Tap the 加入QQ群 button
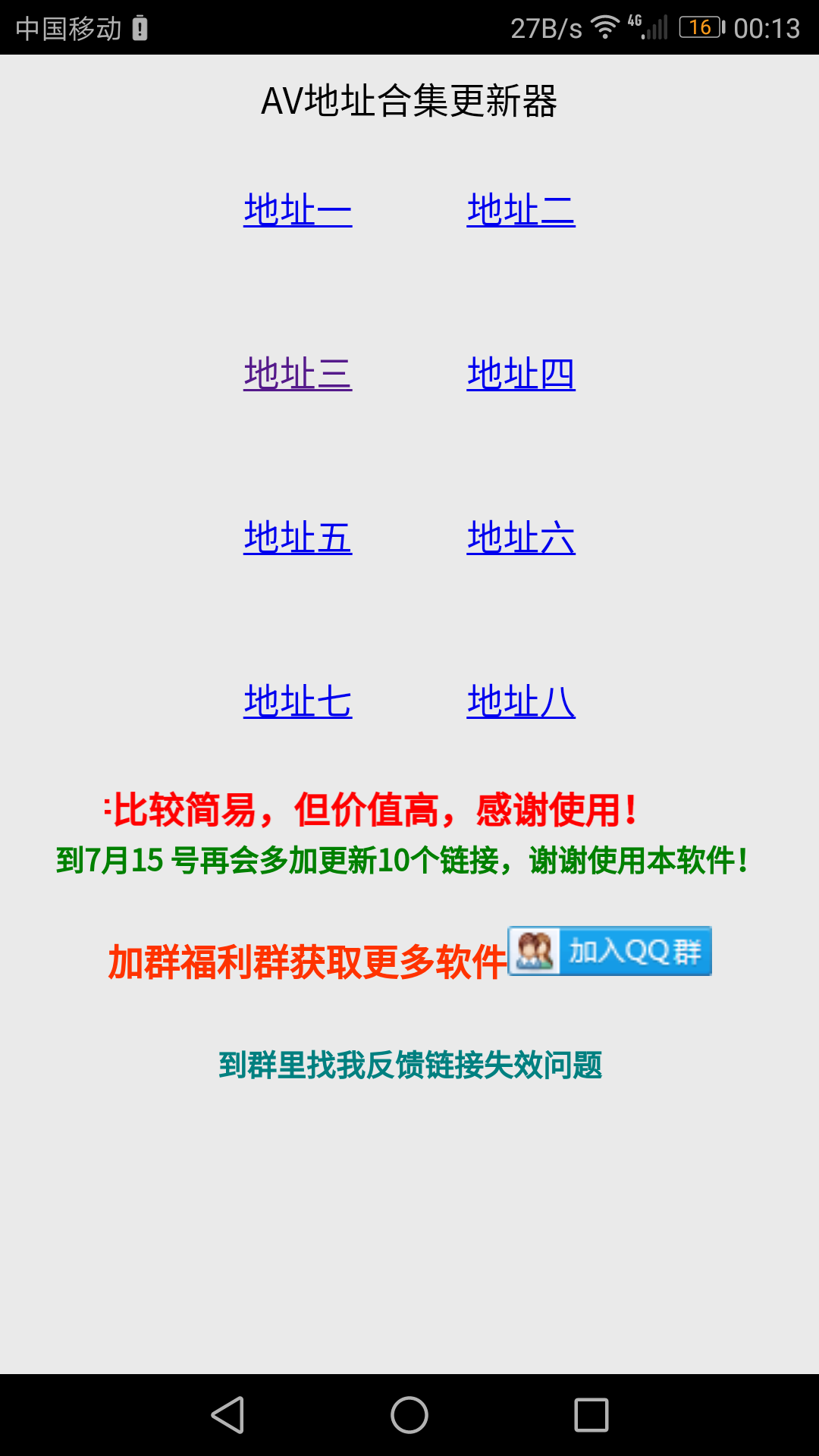 (x=610, y=951)
